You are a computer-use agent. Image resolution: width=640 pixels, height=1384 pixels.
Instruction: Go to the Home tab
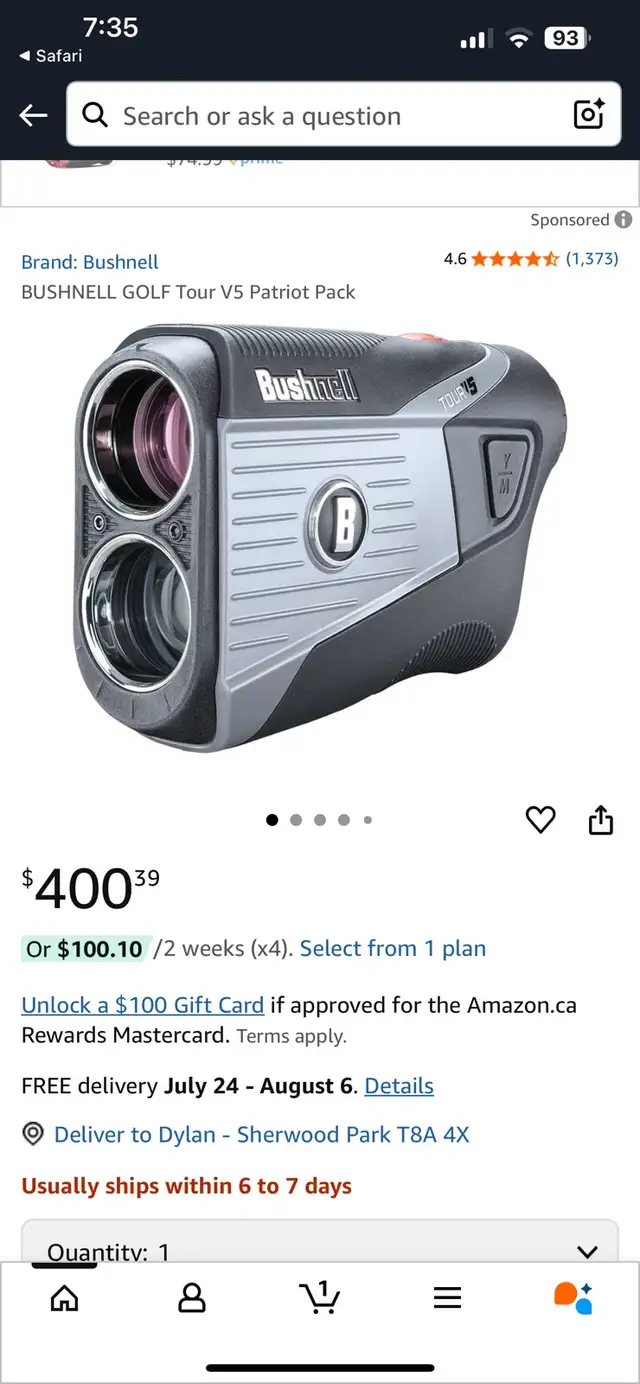click(64, 1298)
